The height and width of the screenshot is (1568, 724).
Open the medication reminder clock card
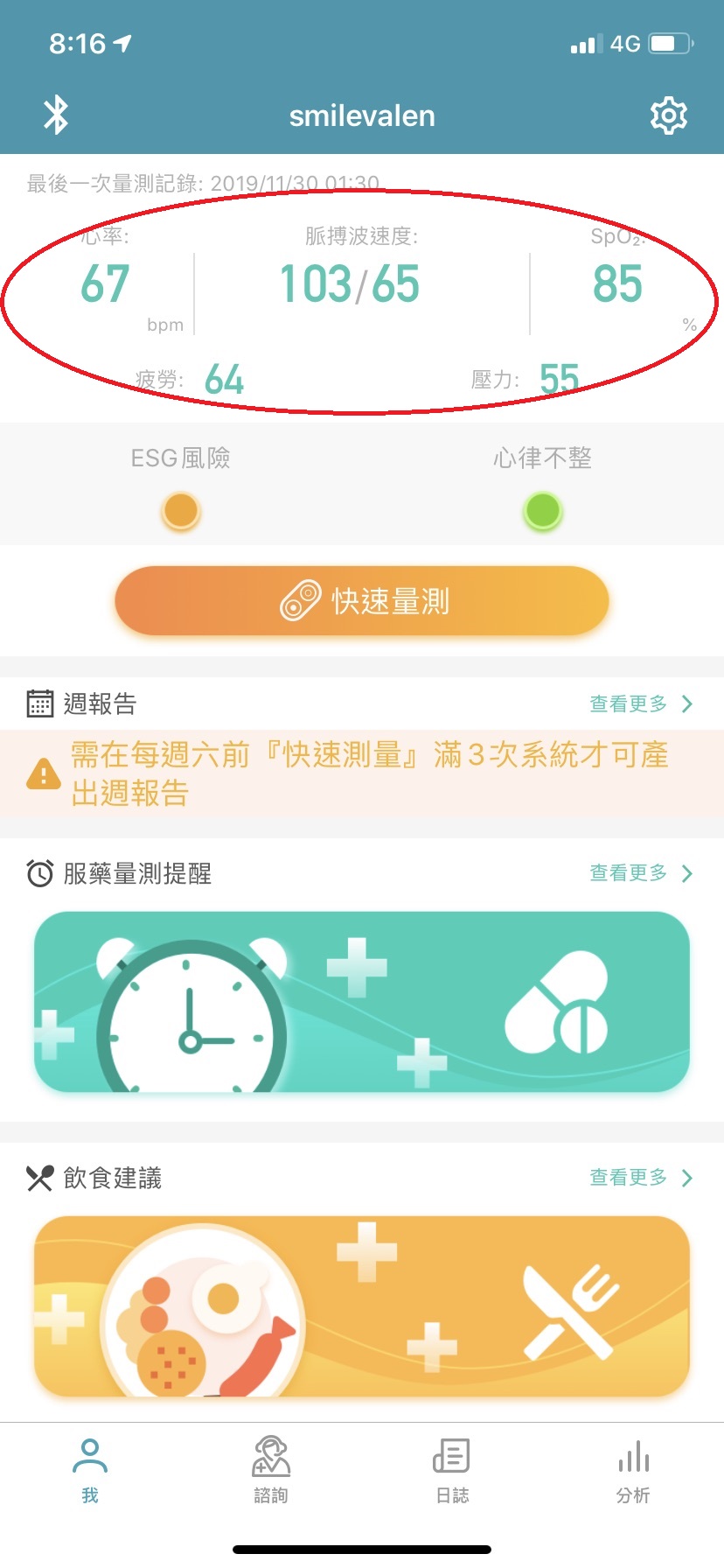coord(362,1002)
